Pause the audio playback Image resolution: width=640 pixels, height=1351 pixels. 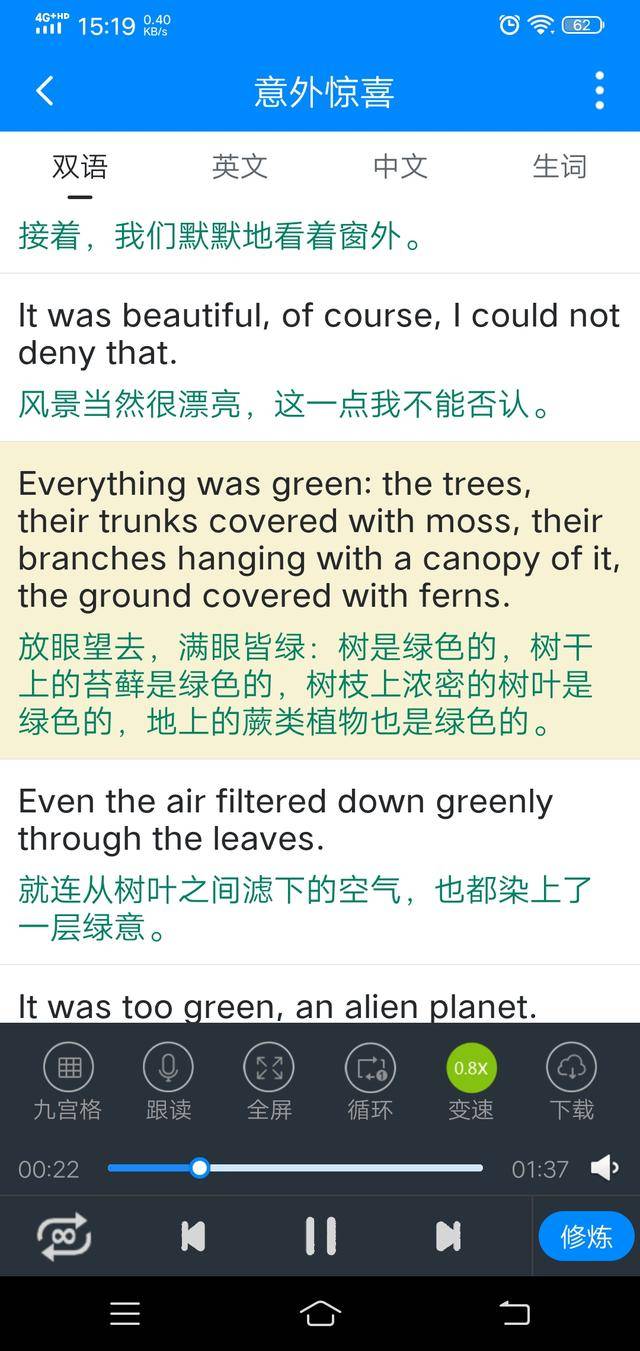320,1237
